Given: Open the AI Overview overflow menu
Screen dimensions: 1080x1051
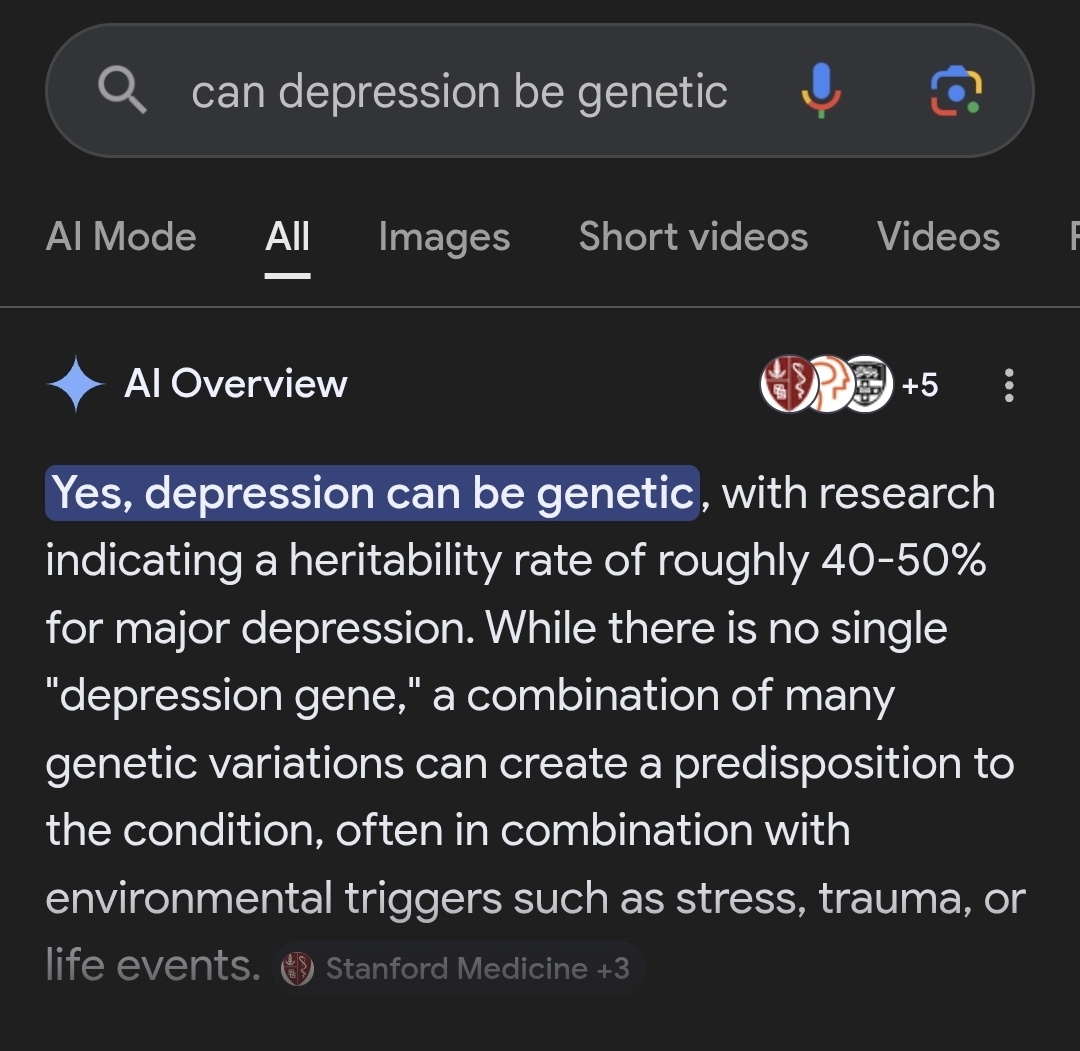Looking at the screenshot, I should [x=1009, y=385].
